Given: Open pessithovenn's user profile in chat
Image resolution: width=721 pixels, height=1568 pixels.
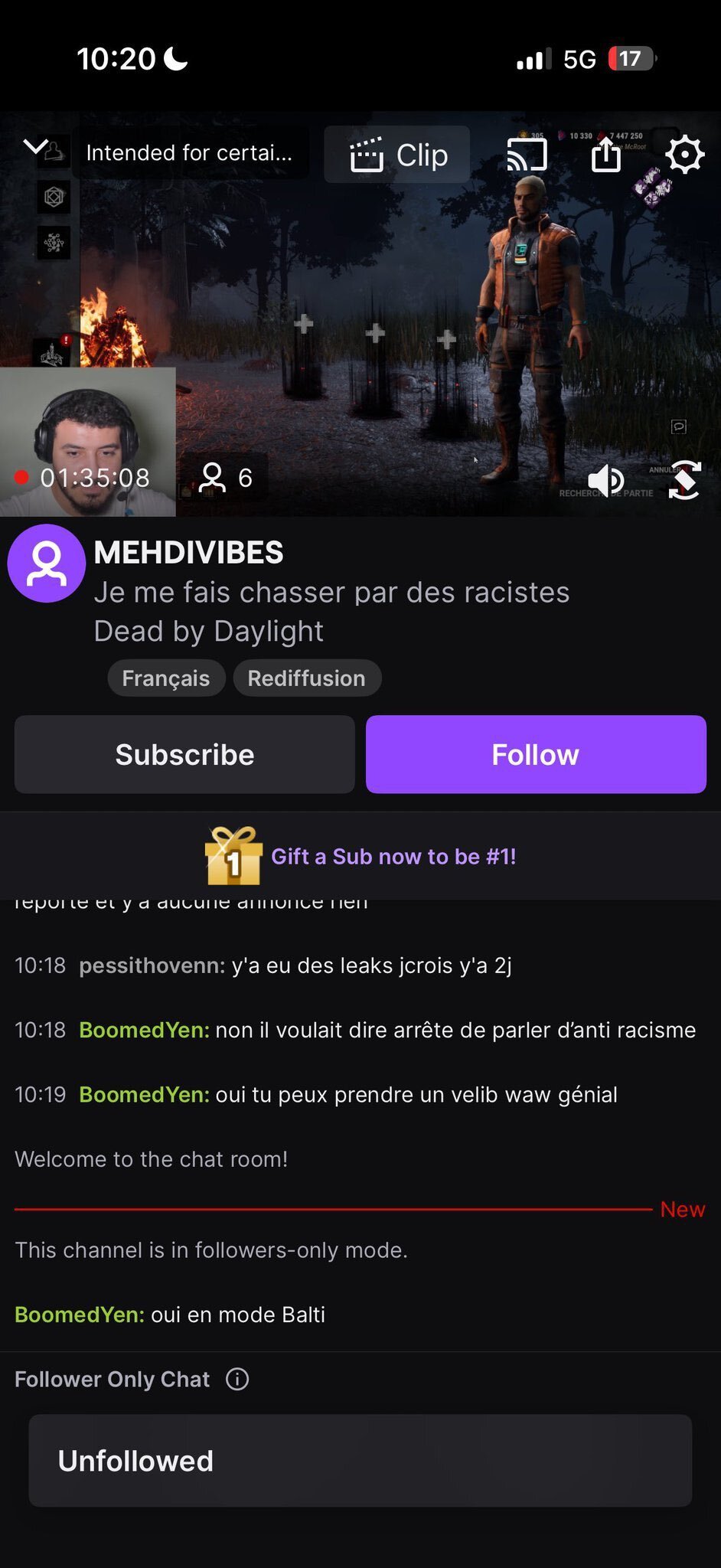Looking at the screenshot, I should pos(151,965).
